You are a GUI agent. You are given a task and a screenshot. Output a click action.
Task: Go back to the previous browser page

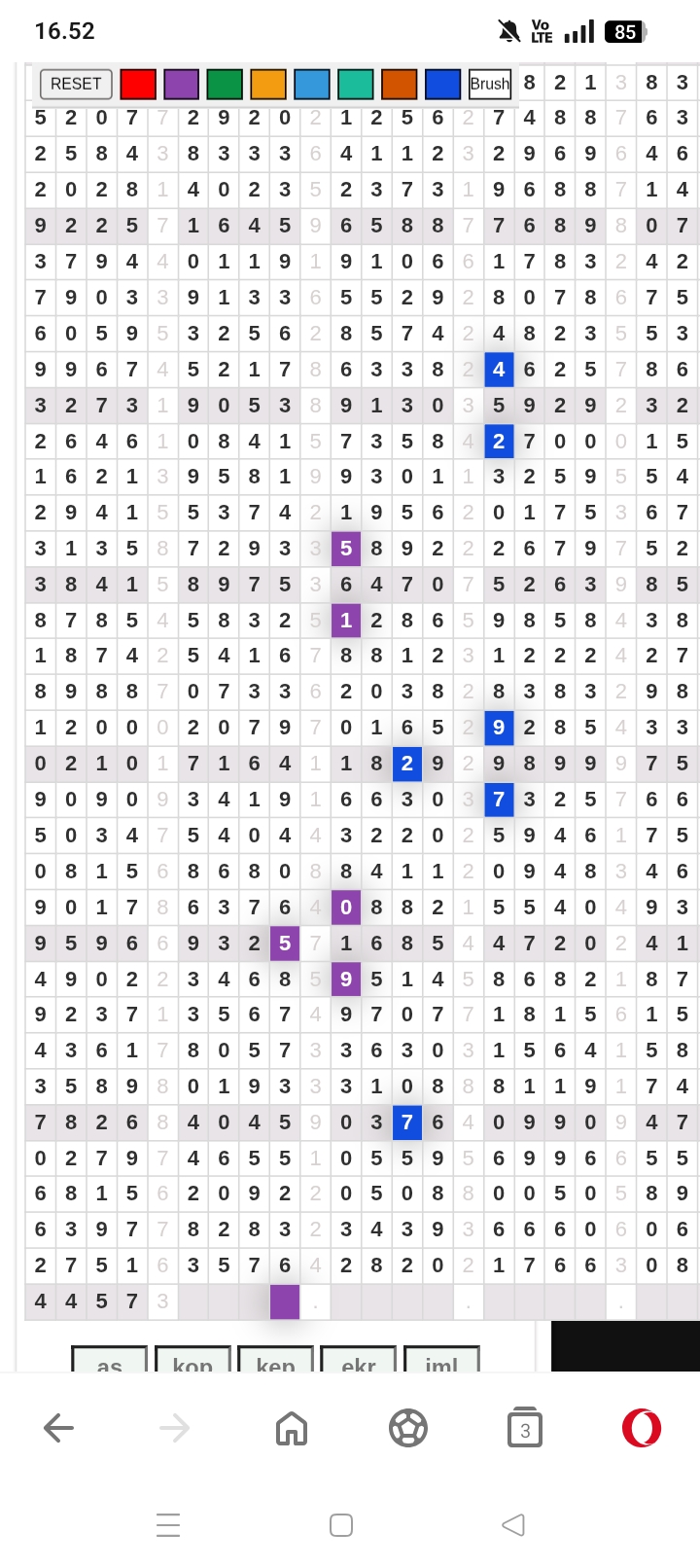59,1428
